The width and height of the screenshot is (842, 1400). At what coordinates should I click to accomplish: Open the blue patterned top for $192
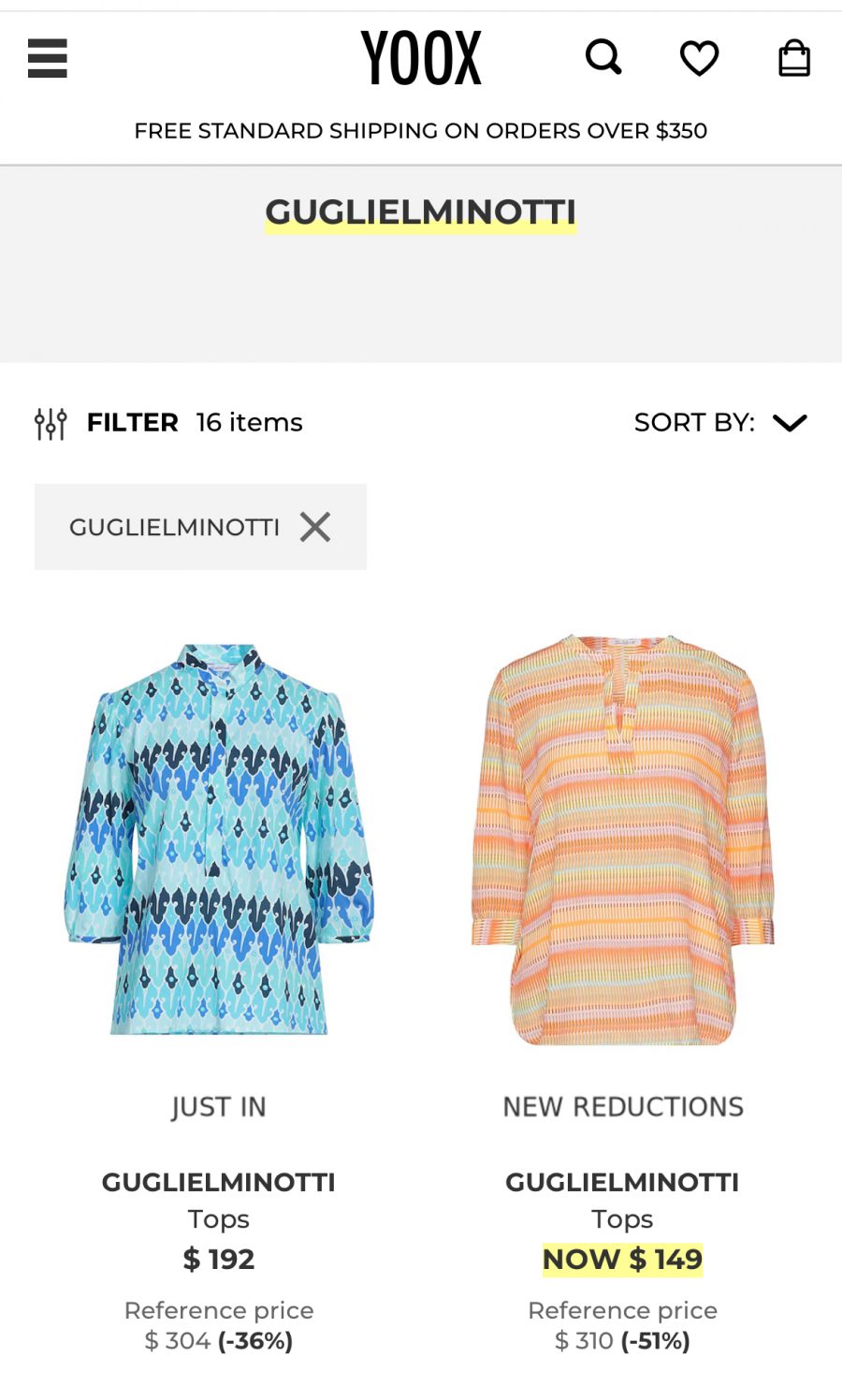coord(219,839)
